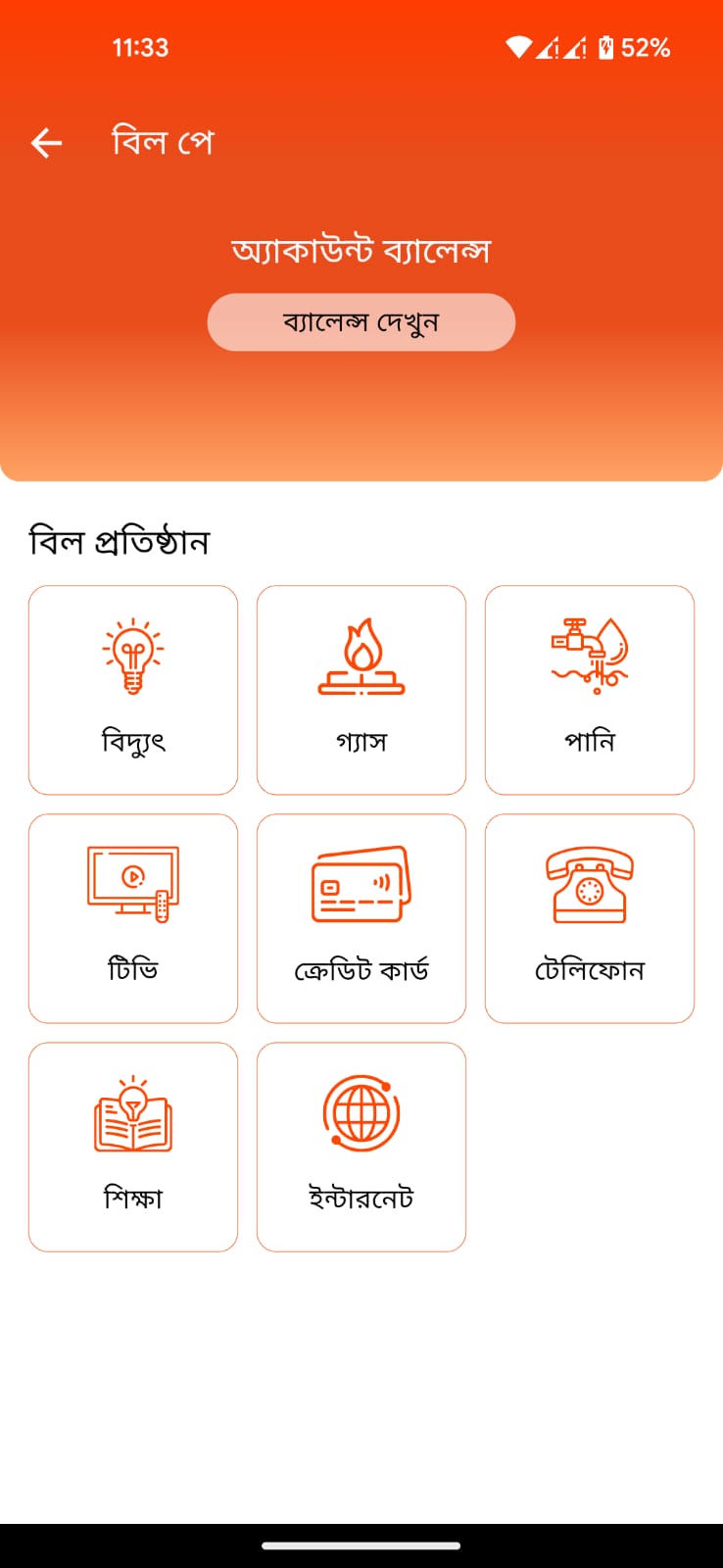Open ক্রেডিট কার্ড bill payment

(x=361, y=918)
